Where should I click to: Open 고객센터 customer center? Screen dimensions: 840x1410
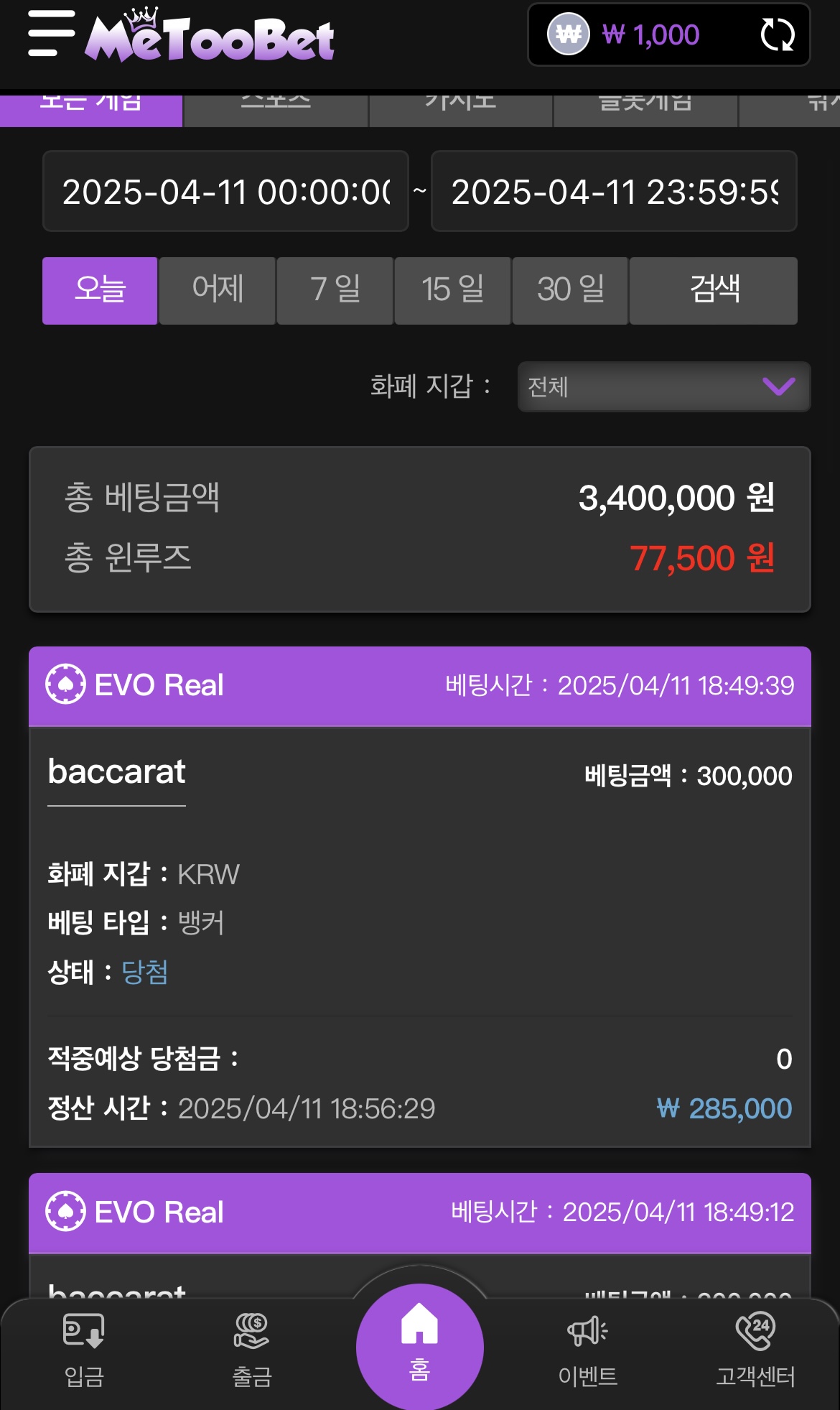[x=755, y=1350]
